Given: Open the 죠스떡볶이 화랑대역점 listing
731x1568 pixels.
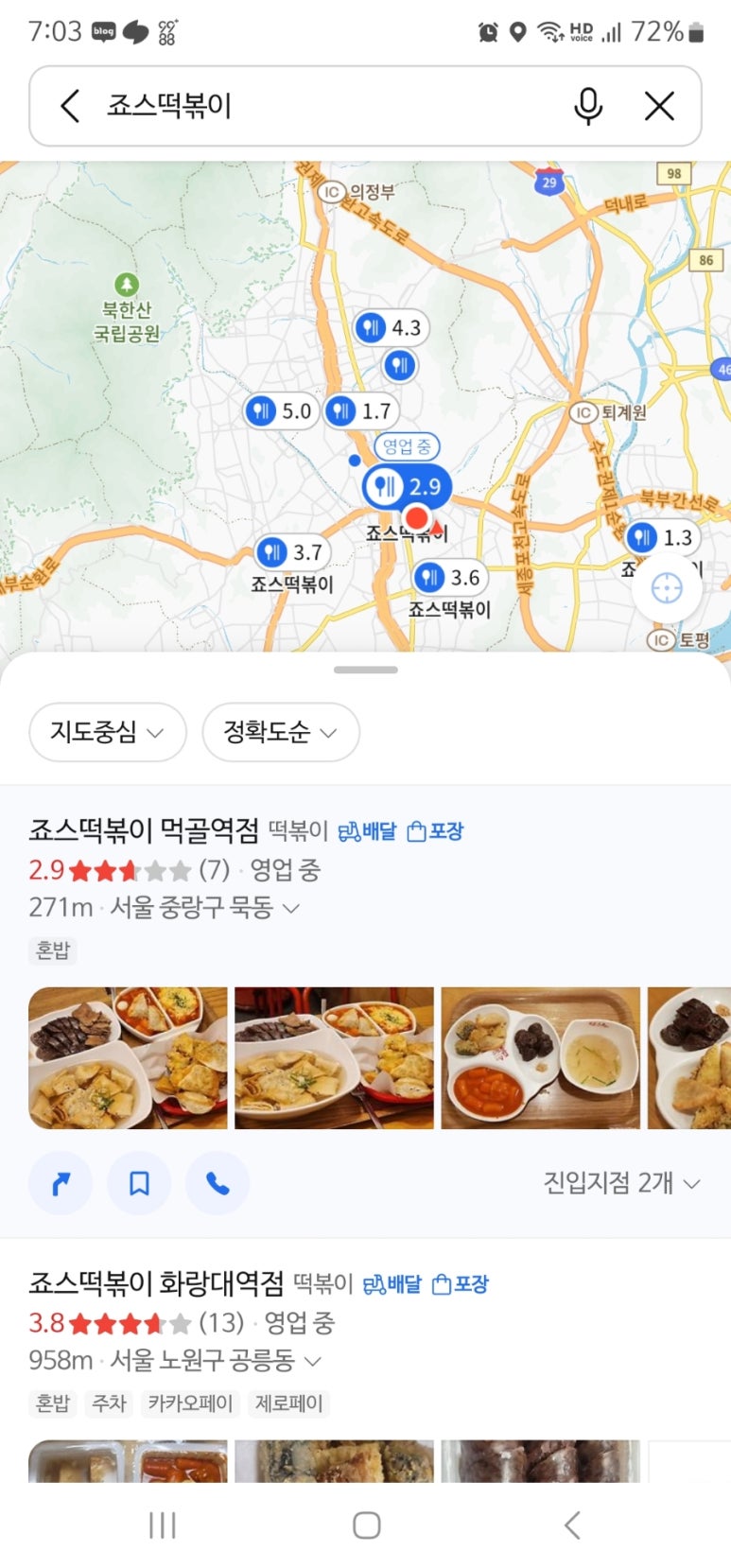Looking at the screenshot, I should coord(156,1283).
